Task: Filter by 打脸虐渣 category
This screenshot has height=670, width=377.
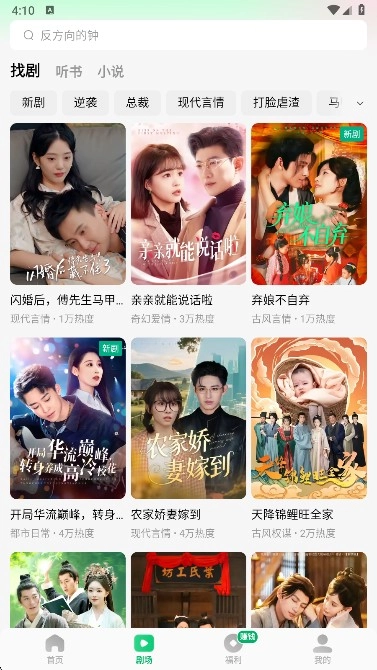Action: 276,103
